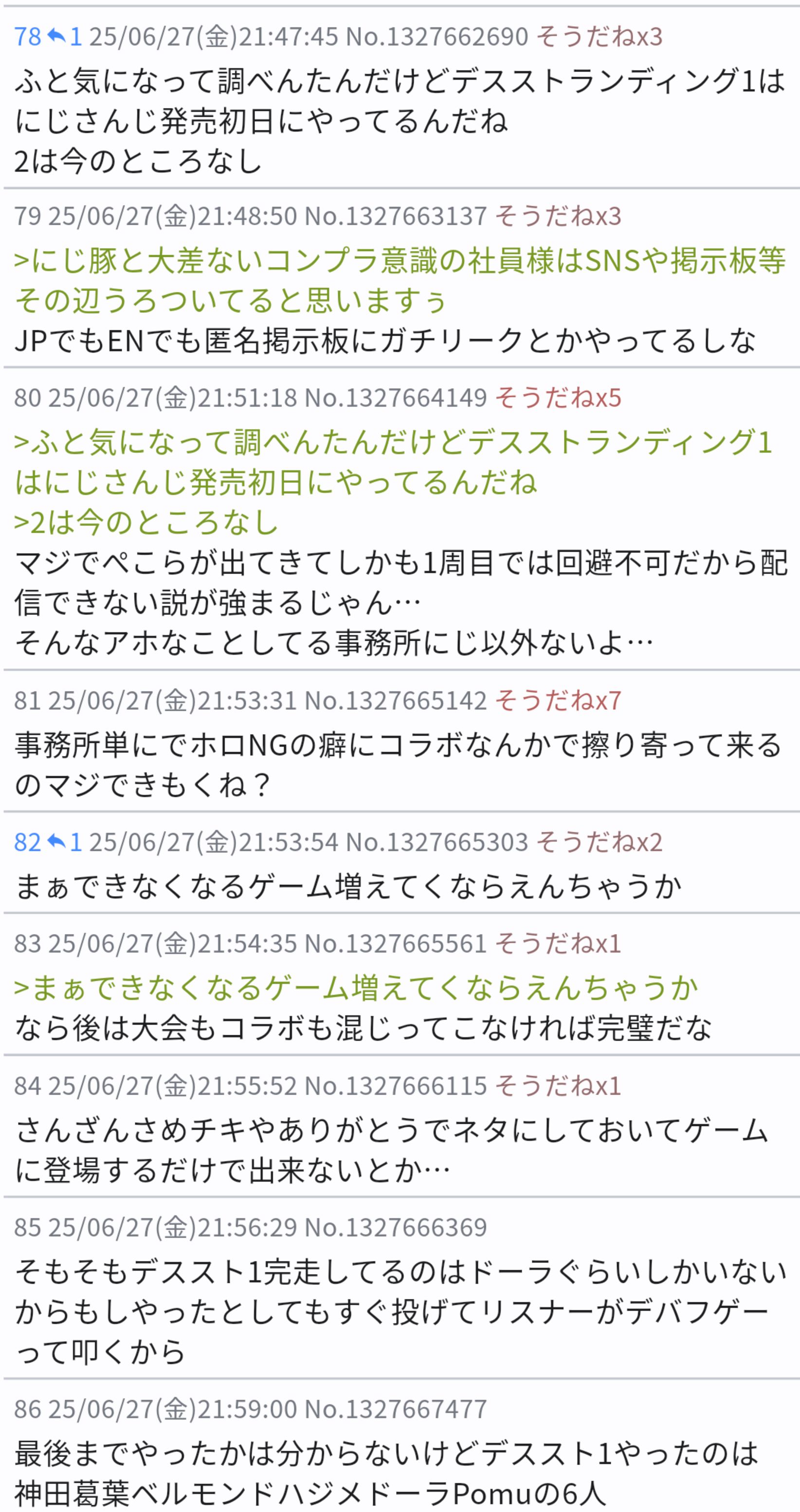The image size is (800, 1512).
Task: Tap そうだねx7 on post 81
Action: tap(558, 700)
